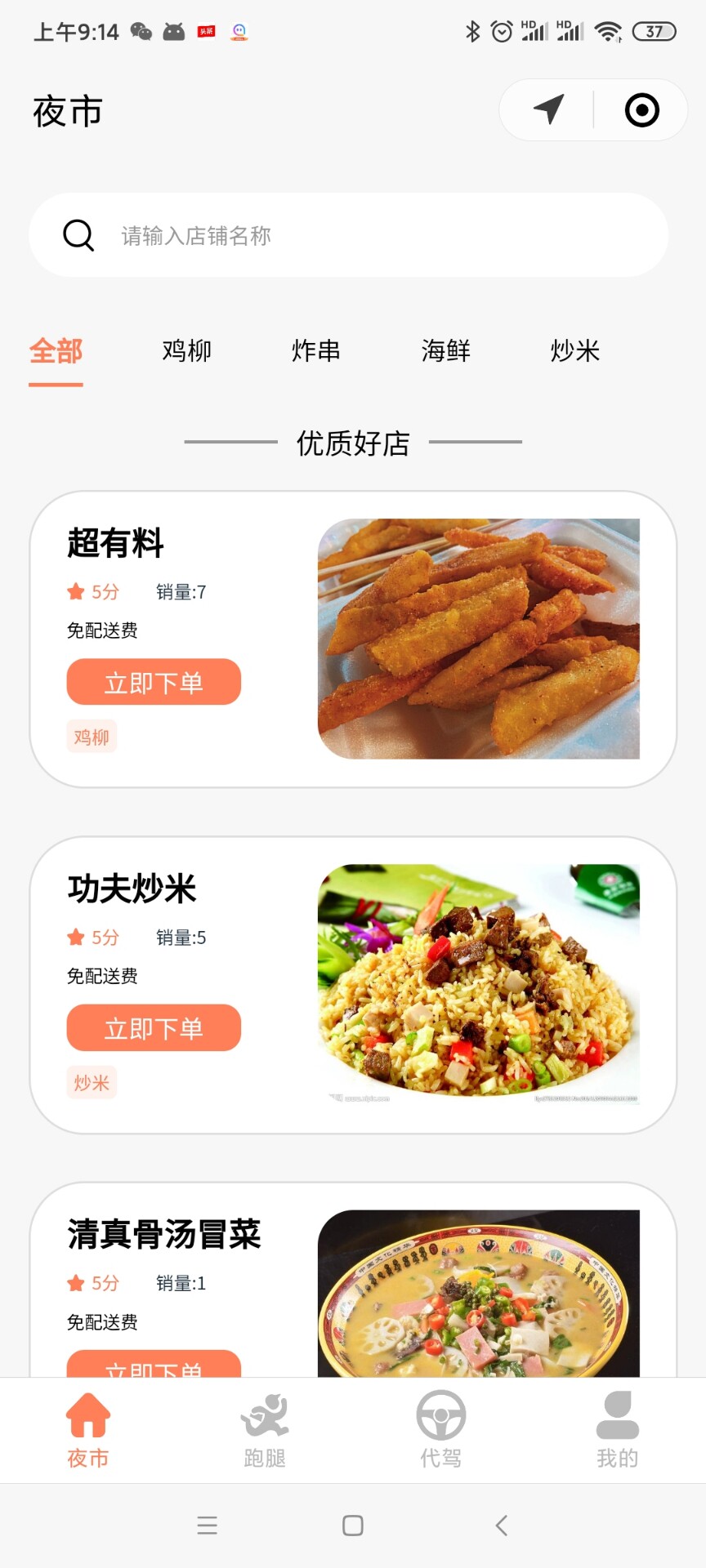This screenshot has height=1568, width=706.
Task: Open the 清真骨汤冒菜 store card
Action: click(164, 1234)
